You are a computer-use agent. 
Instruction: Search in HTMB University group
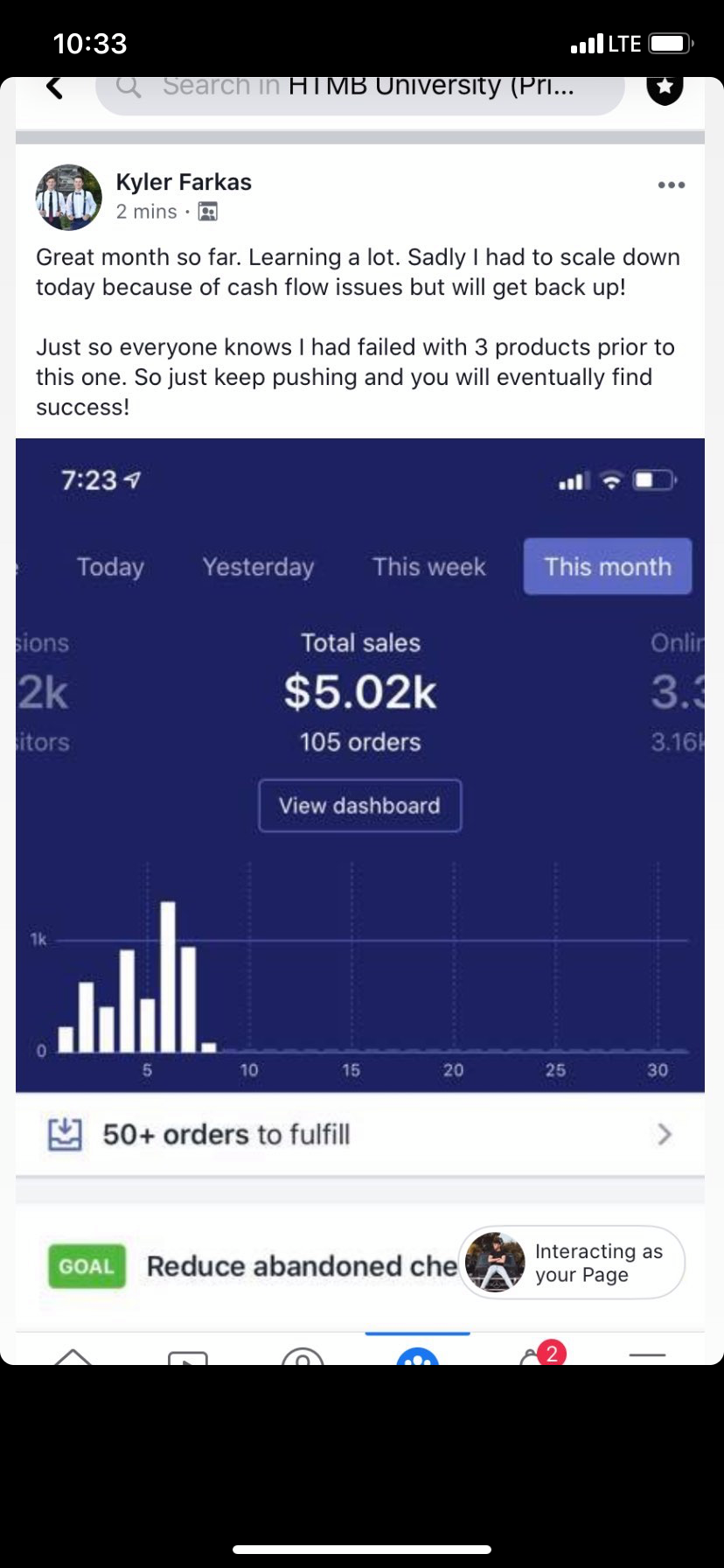(360, 87)
